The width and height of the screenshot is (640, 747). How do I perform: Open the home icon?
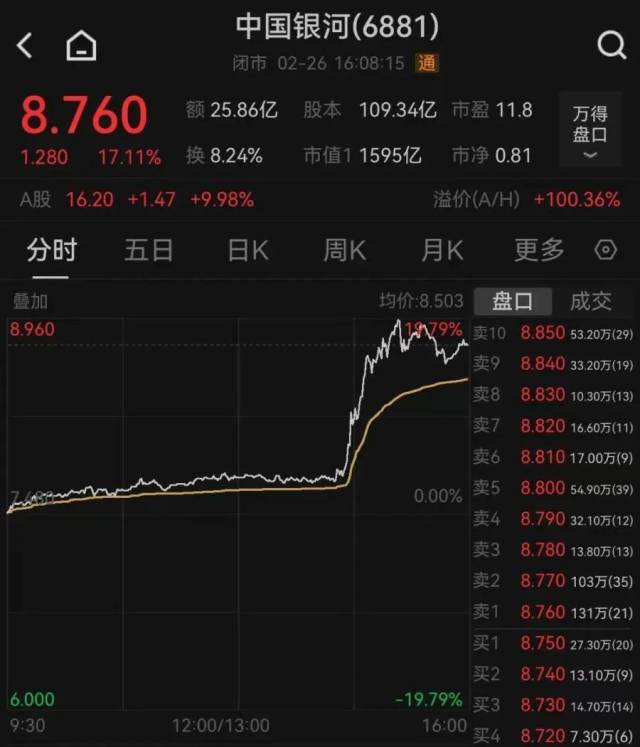click(81, 46)
